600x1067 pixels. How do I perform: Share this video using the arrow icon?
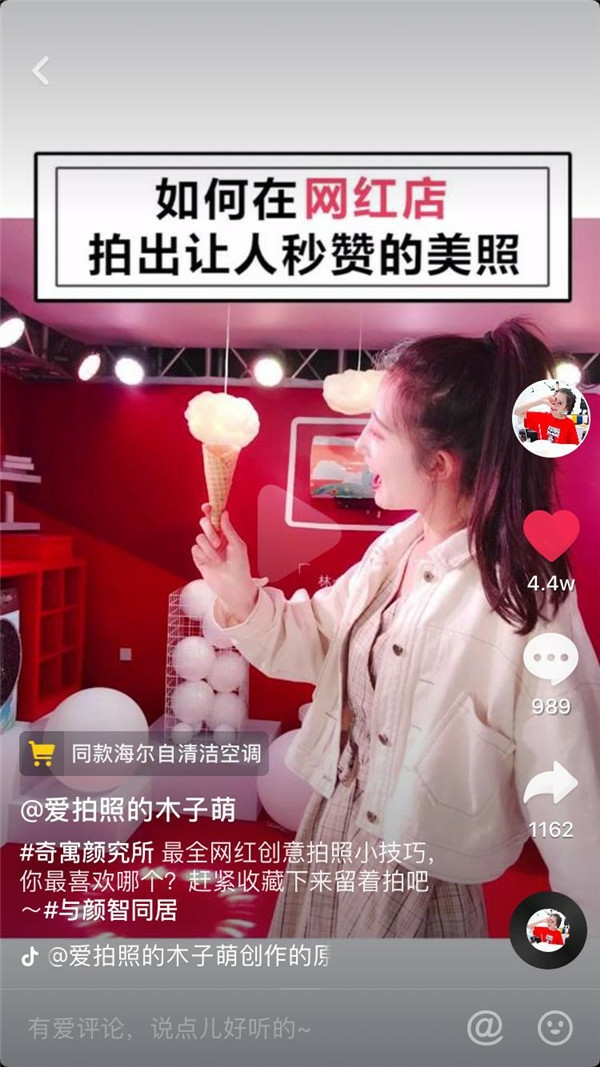point(551,785)
